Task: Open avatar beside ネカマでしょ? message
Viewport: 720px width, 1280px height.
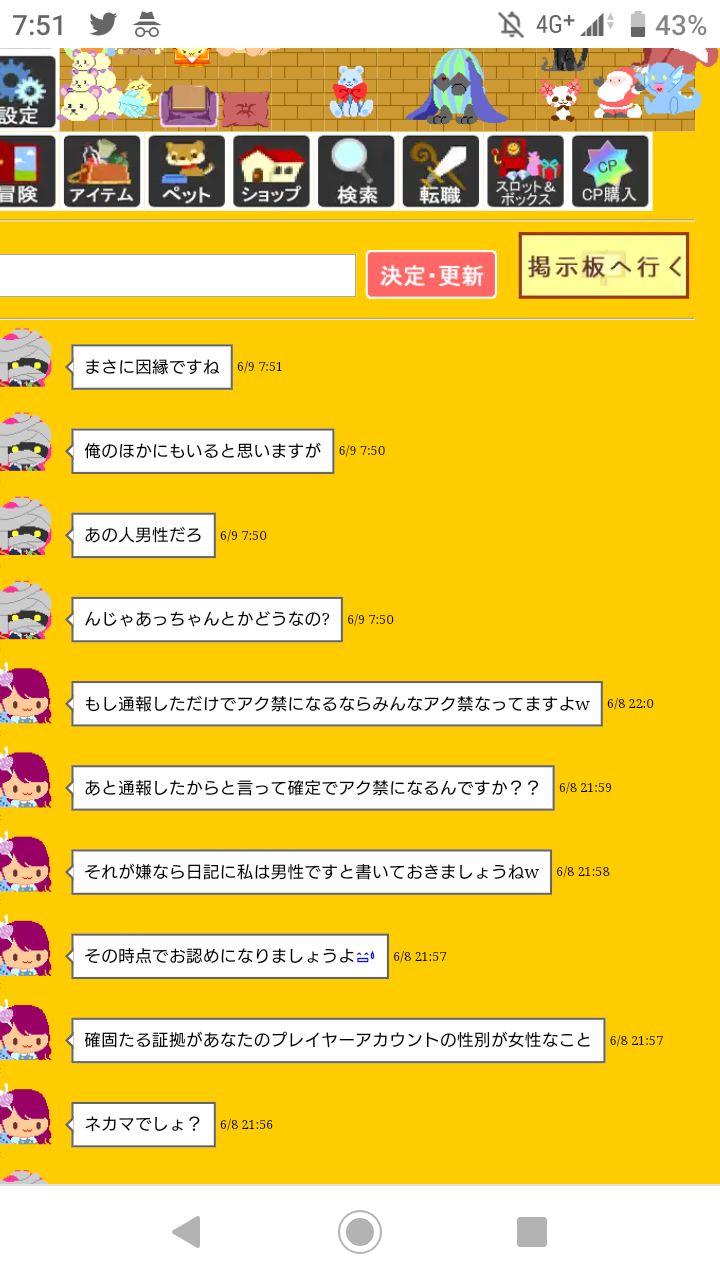Action: [24, 1116]
